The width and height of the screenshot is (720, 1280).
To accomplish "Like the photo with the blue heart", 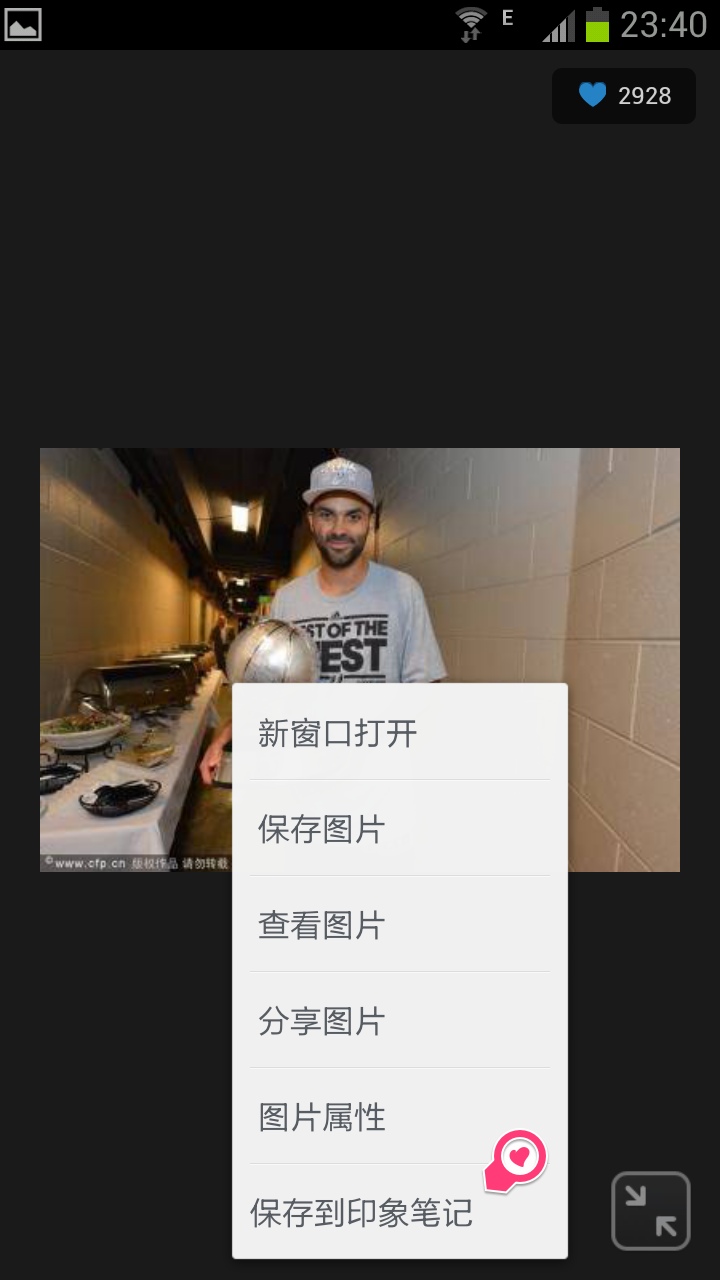I will 593,96.
